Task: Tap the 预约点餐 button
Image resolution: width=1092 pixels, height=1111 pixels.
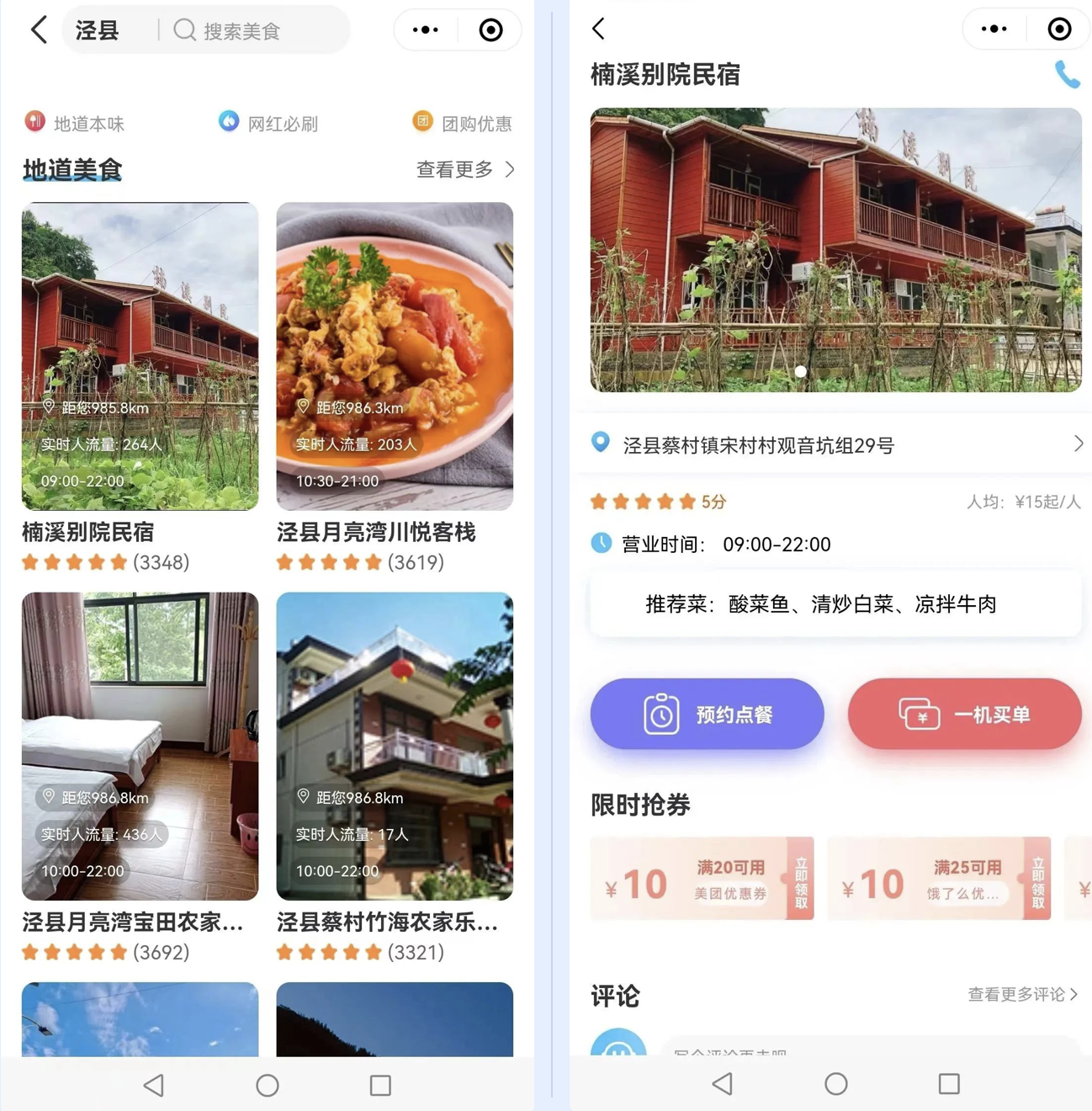Action: 707,715
